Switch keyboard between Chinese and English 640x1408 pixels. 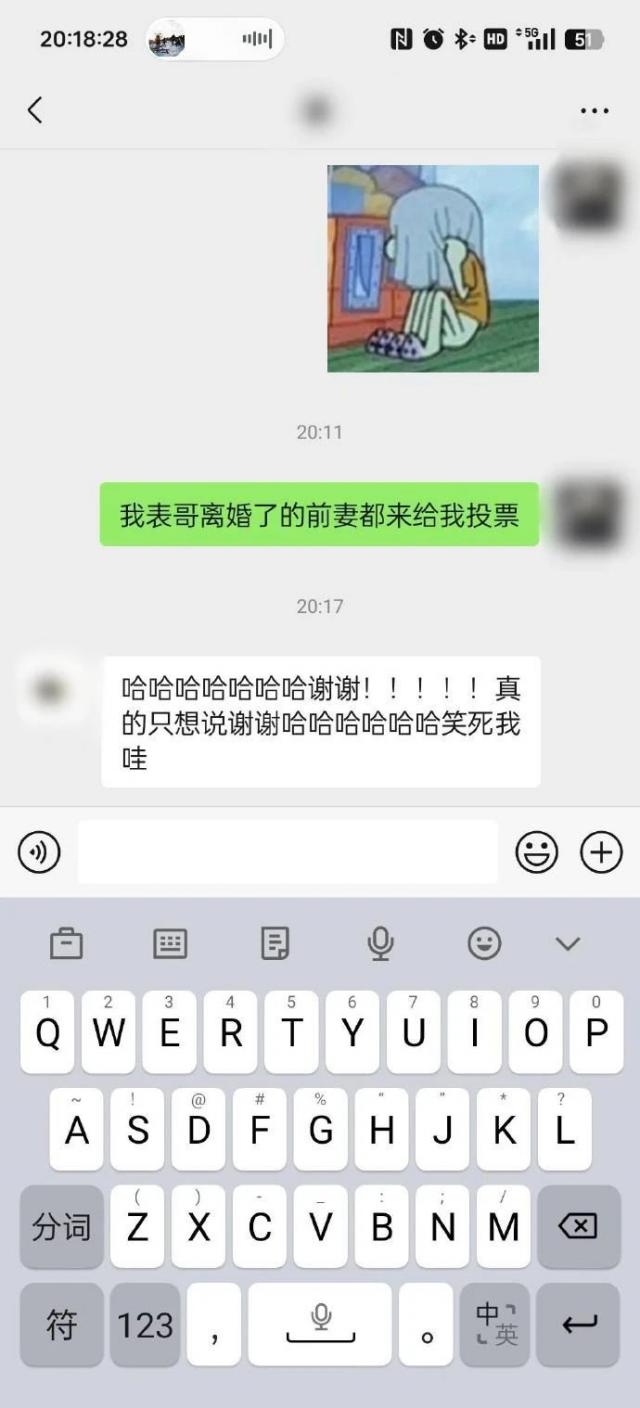pyautogui.click(x=496, y=1325)
